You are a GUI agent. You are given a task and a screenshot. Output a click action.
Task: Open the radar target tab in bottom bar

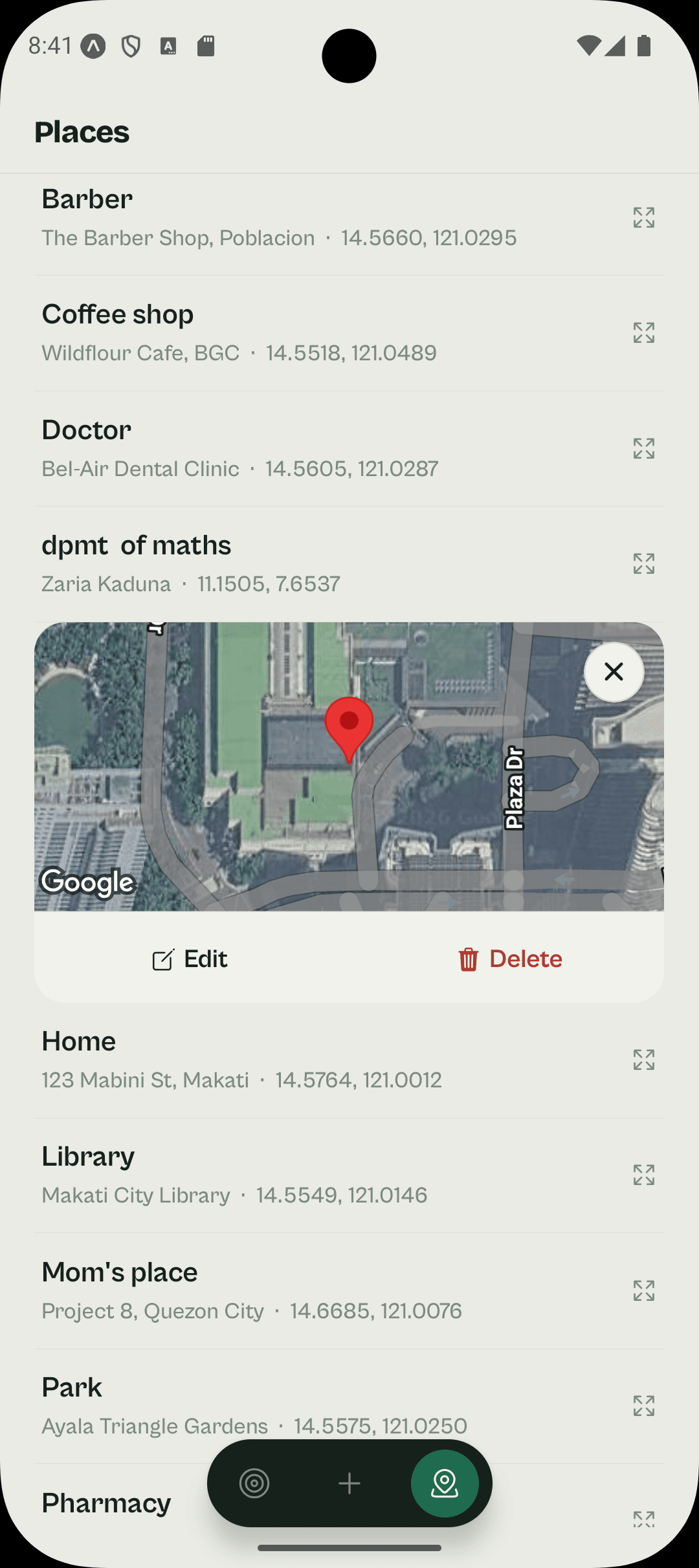254,1483
